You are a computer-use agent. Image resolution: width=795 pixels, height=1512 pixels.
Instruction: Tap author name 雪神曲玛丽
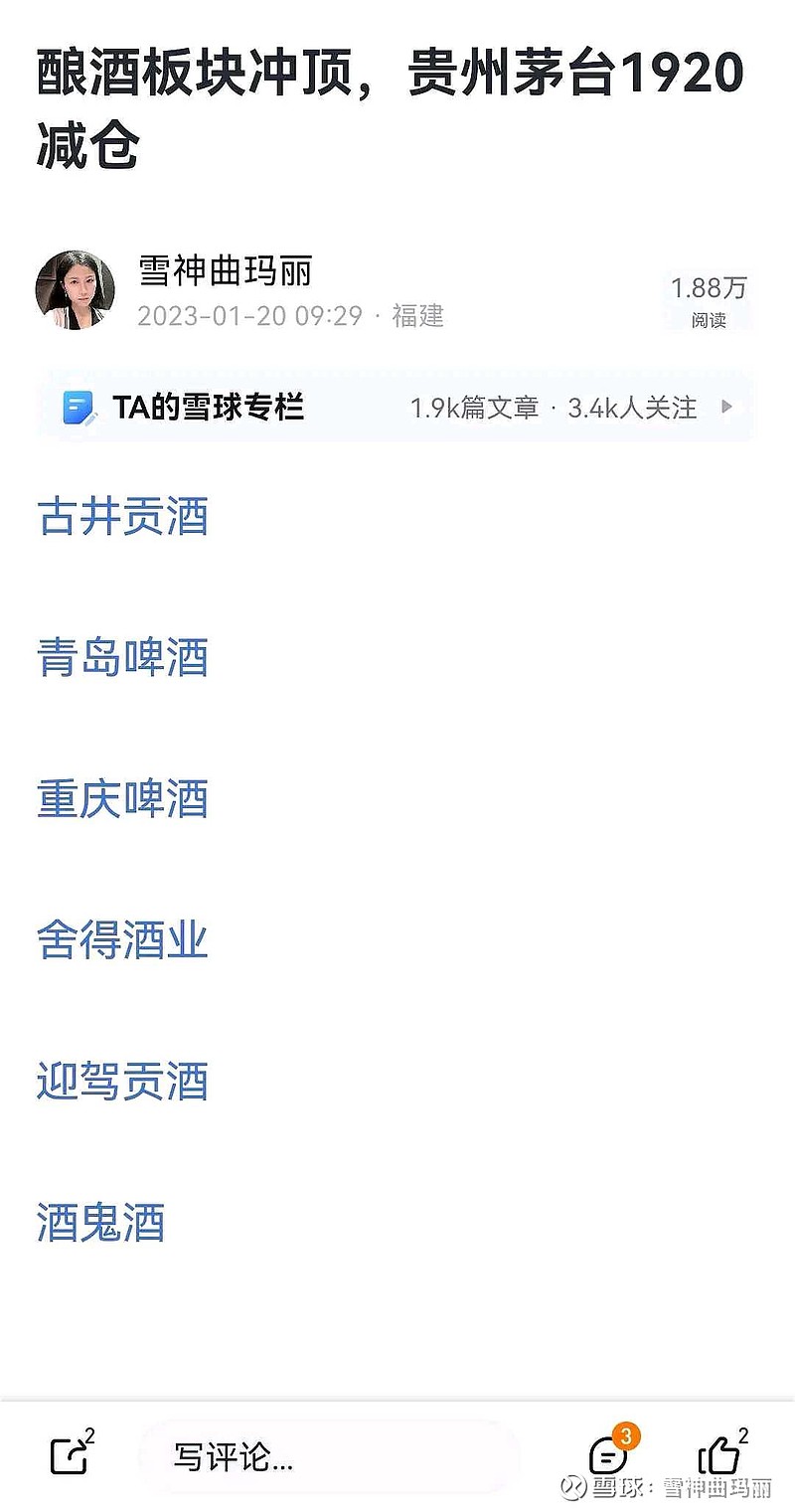(x=226, y=270)
